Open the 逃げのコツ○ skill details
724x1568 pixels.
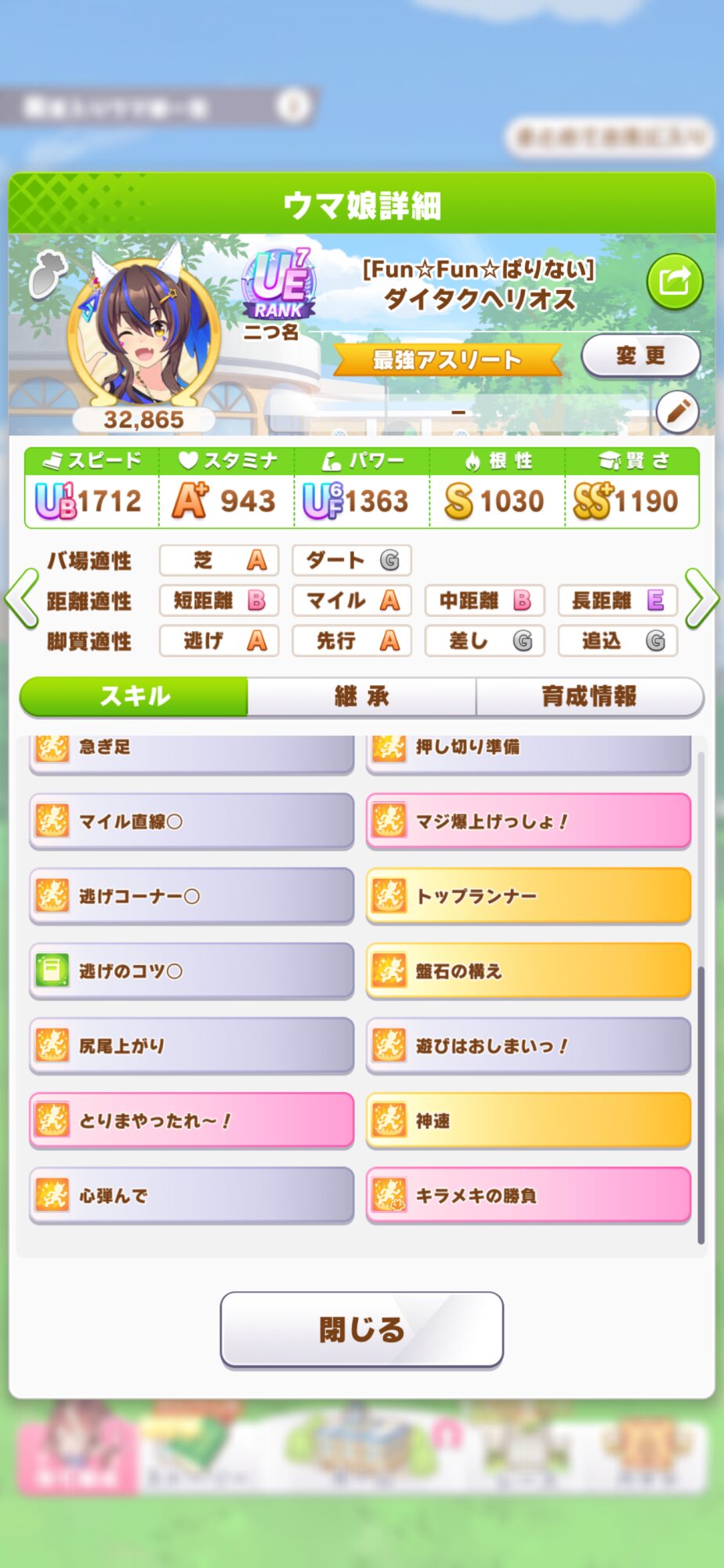point(191,971)
